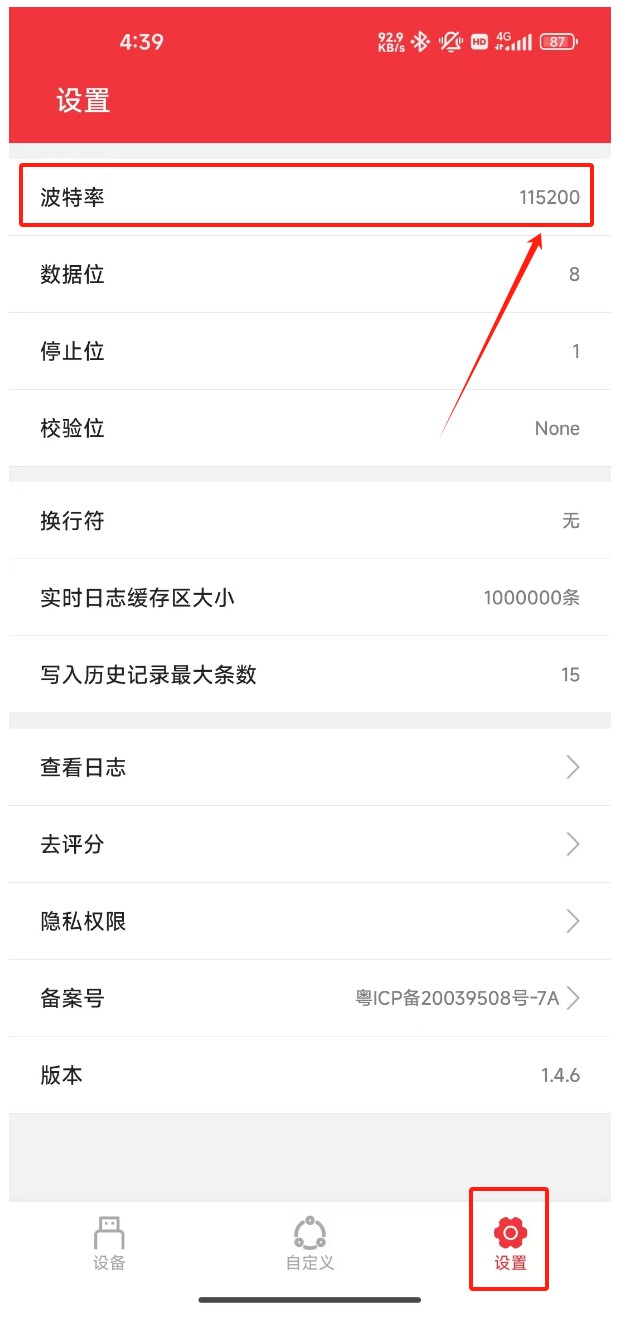Switch to the 设备 tab

click(109, 1242)
